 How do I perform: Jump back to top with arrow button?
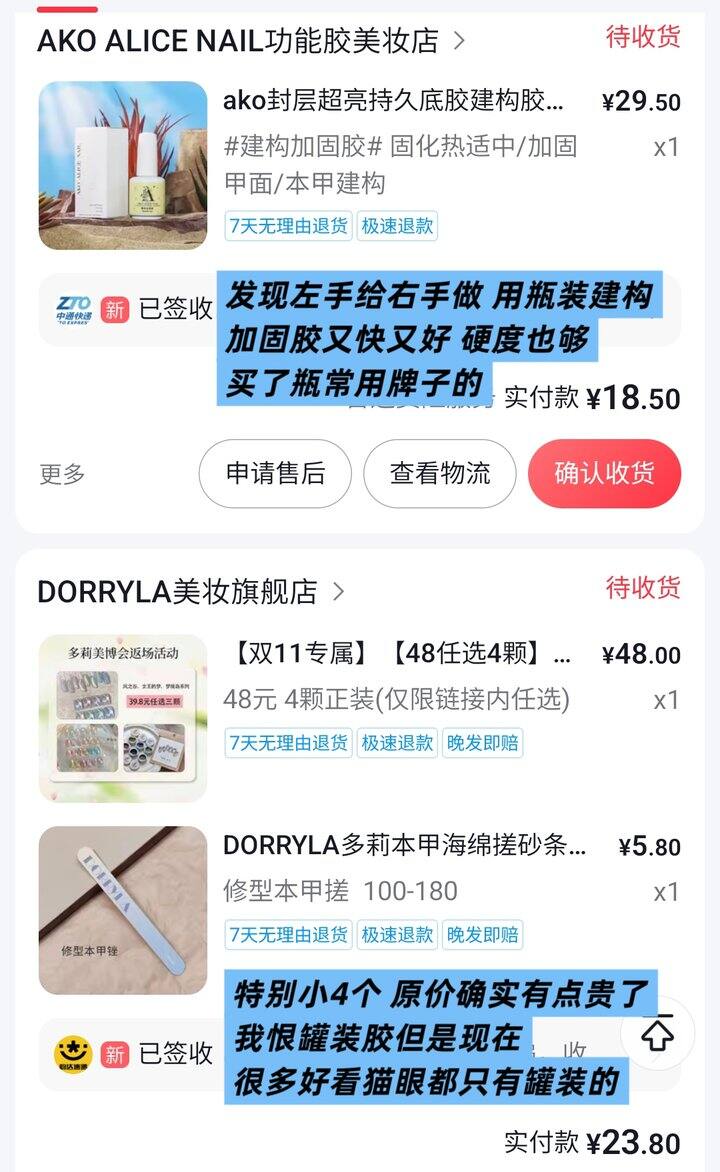coord(657,1034)
